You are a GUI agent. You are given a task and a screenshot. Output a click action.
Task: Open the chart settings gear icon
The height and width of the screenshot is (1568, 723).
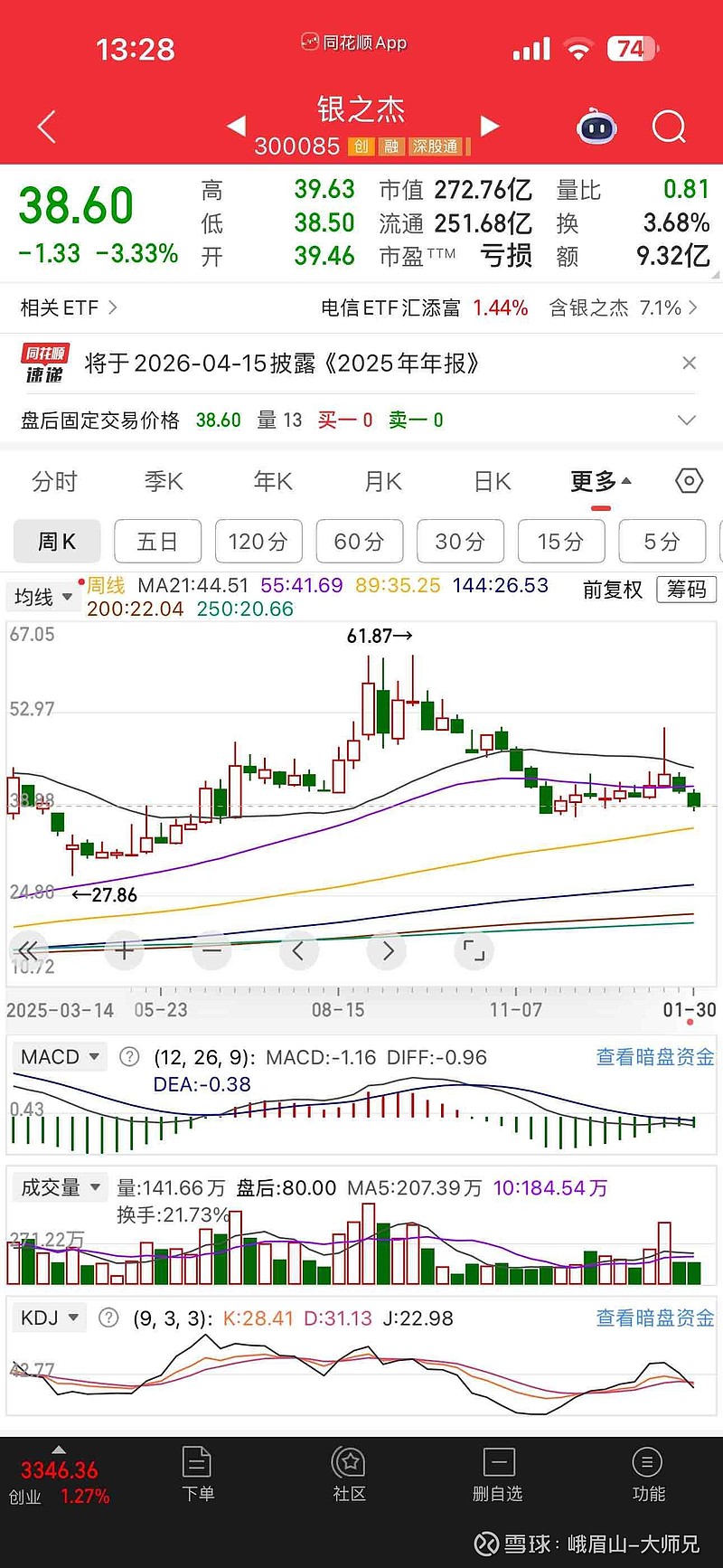(x=688, y=482)
